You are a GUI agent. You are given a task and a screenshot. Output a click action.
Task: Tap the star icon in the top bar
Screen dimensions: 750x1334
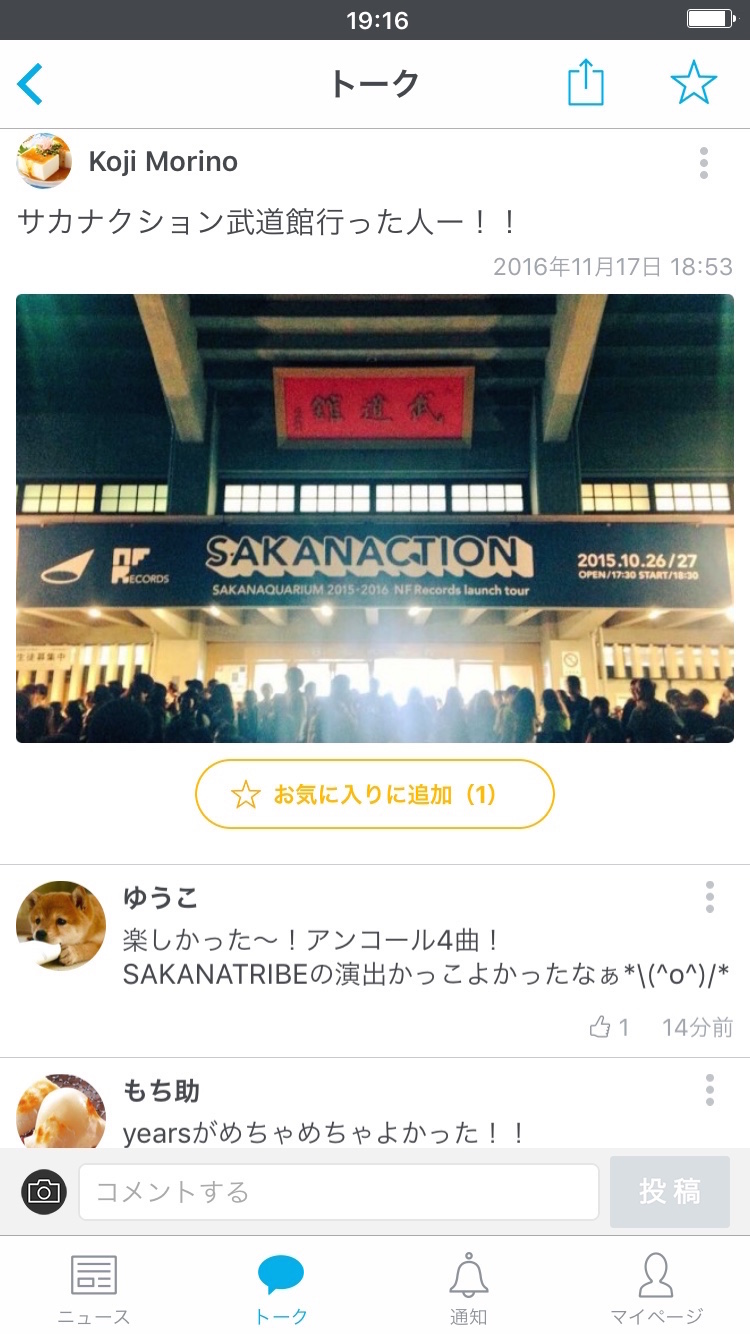(693, 84)
